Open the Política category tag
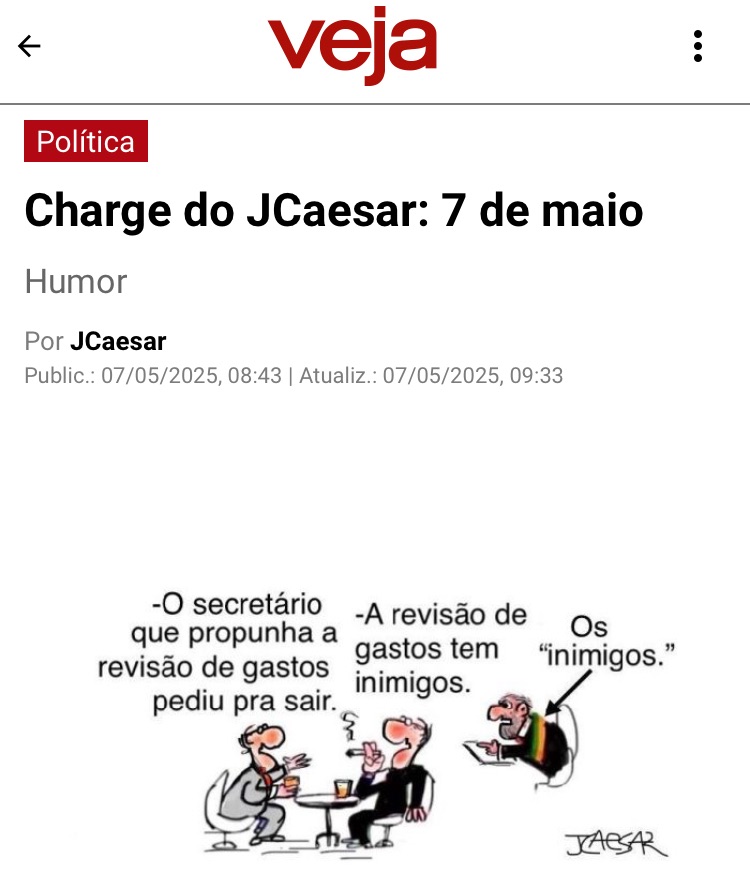 click(86, 141)
